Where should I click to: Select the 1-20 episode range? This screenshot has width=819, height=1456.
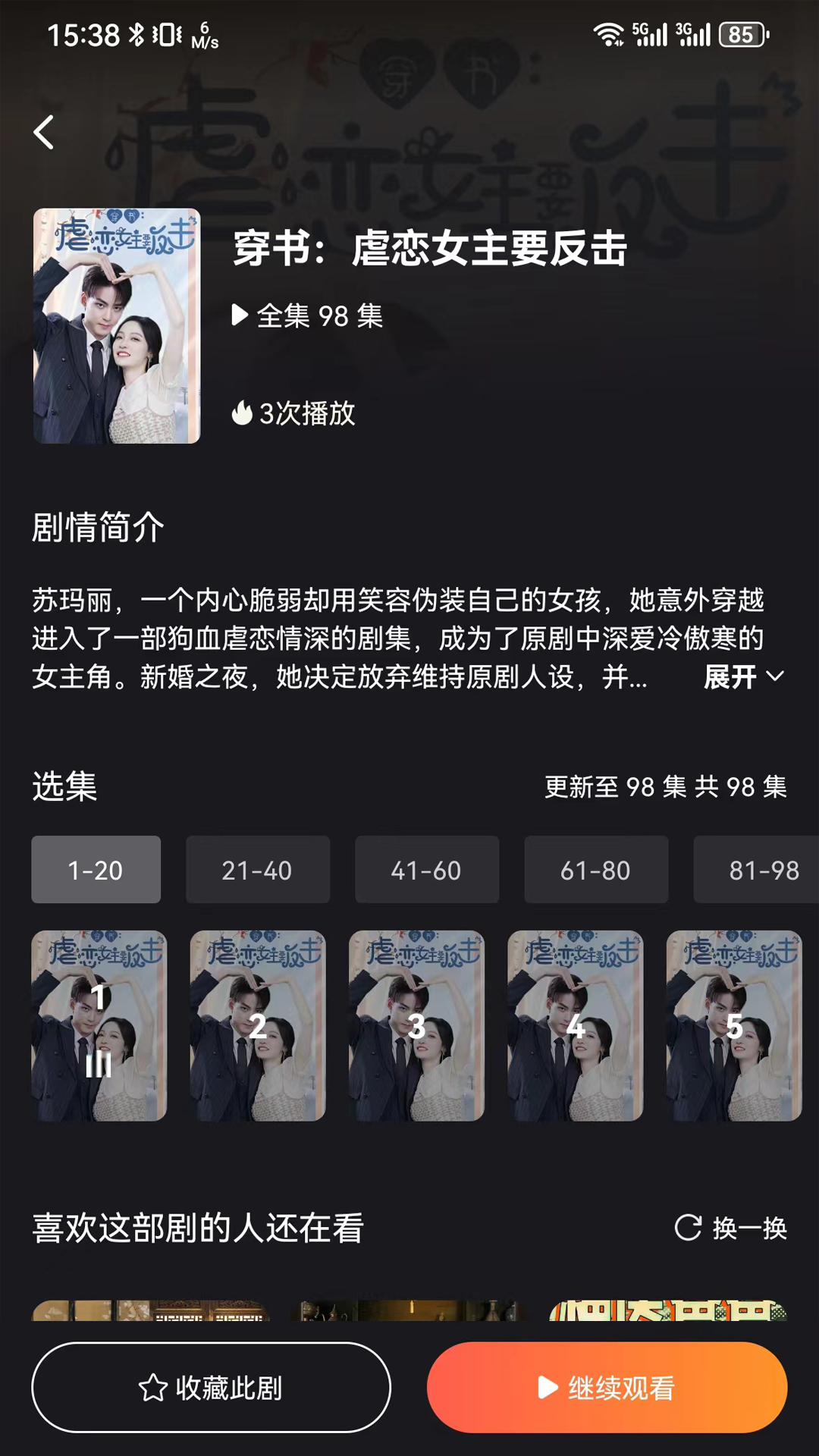(x=96, y=870)
